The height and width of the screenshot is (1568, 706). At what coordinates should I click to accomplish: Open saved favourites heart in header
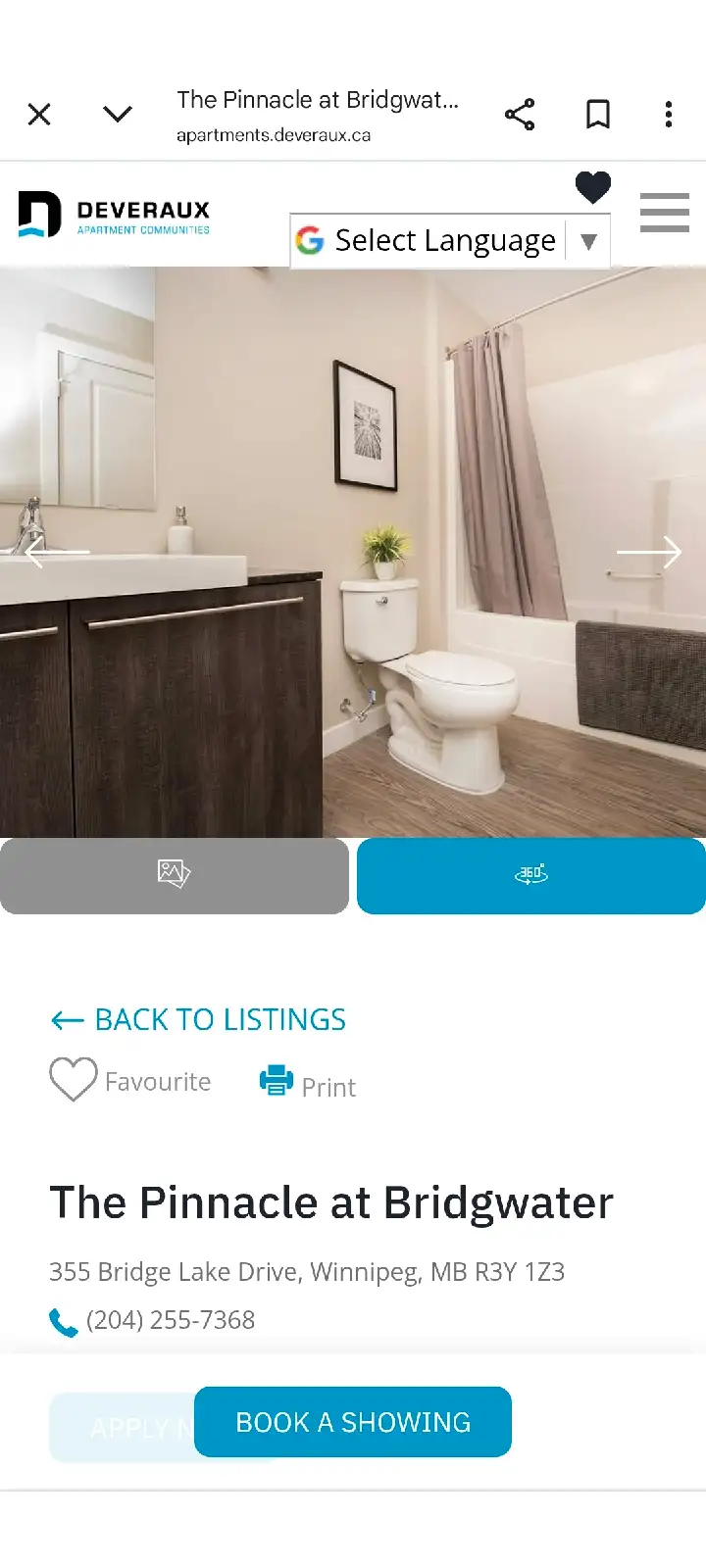pos(593,187)
